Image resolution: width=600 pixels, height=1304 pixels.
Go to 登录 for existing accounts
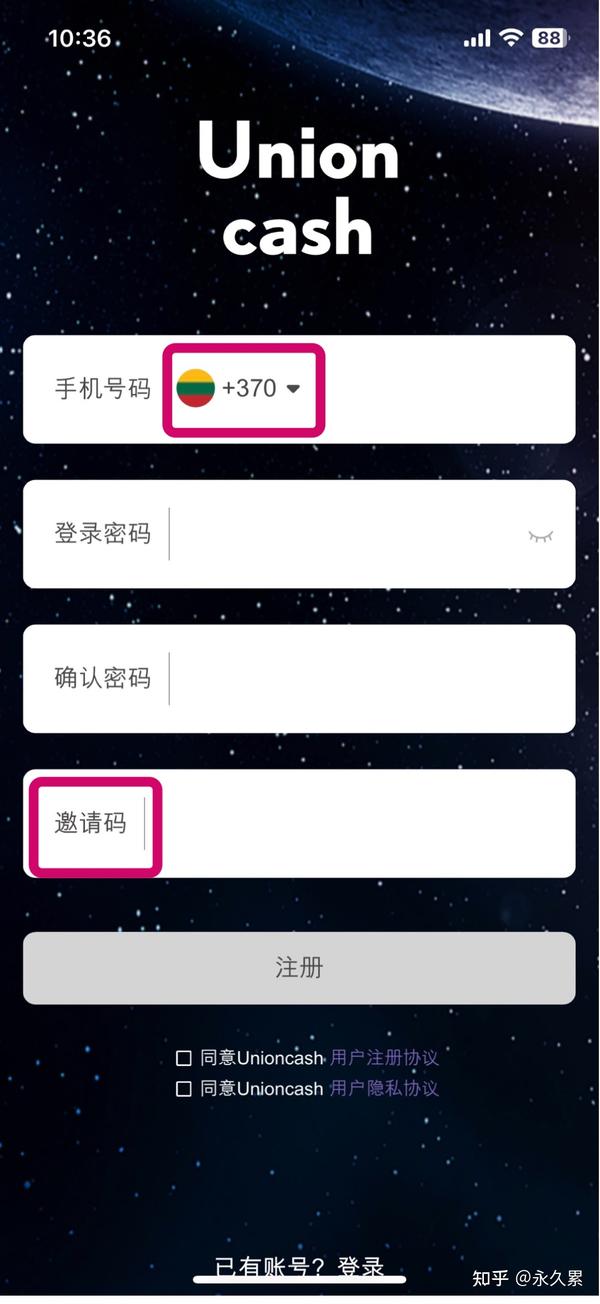pyautogui.click(x=361, y=1267)
